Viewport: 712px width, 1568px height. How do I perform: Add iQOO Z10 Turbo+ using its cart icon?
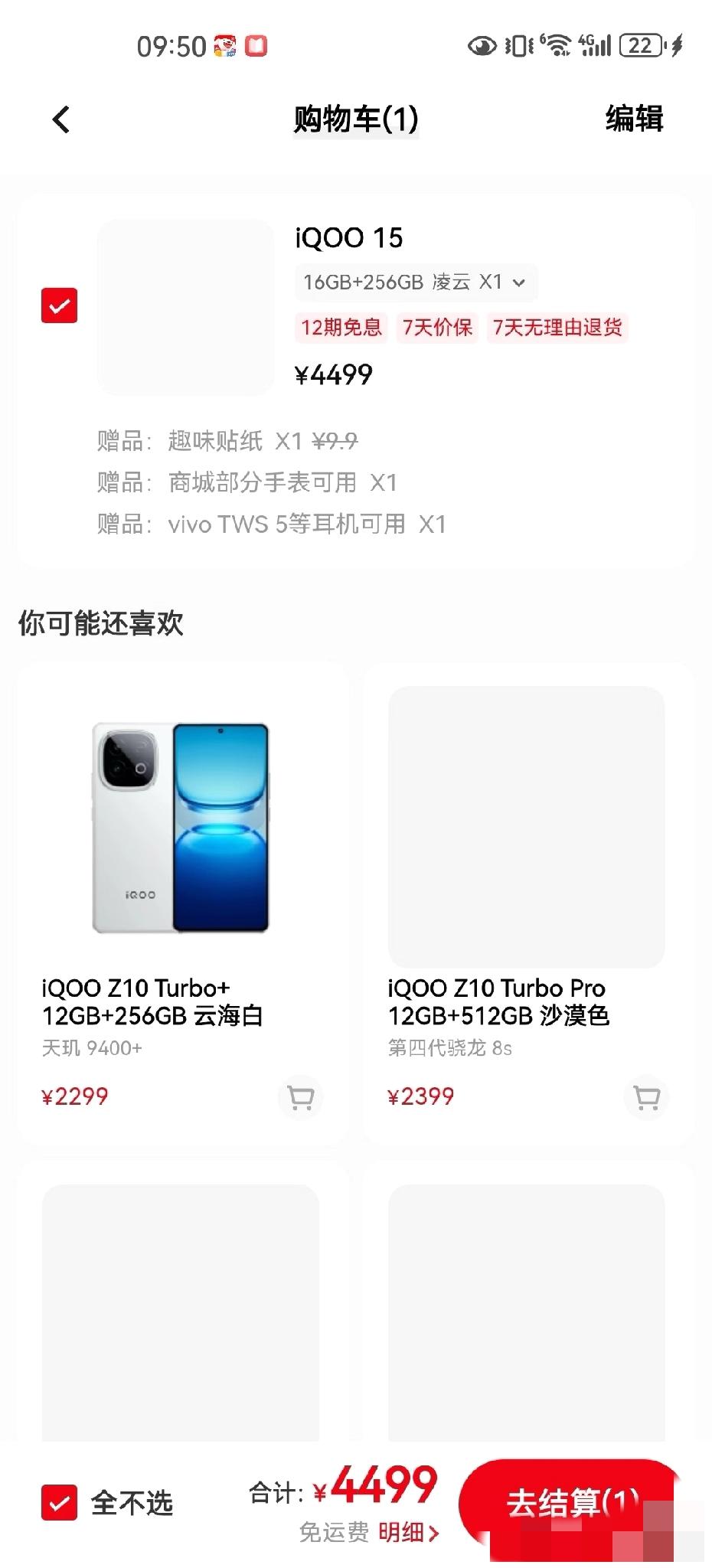coord(300,1098)
